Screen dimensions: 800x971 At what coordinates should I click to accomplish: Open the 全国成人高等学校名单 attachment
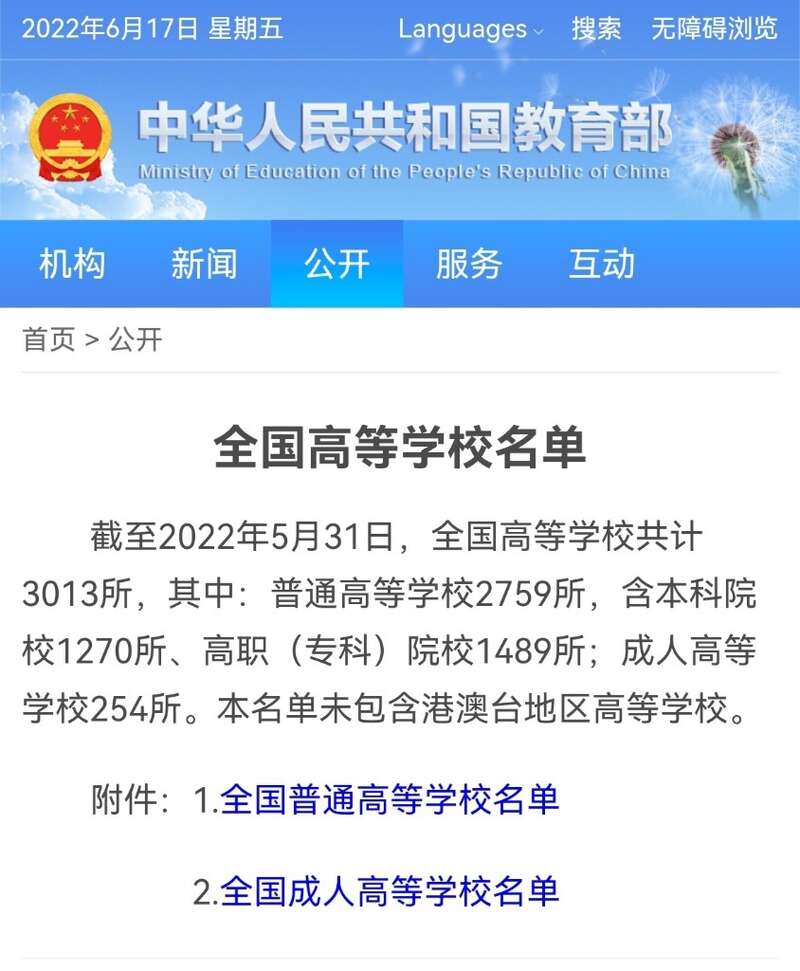pyautogui.click(x=389, y=890)
